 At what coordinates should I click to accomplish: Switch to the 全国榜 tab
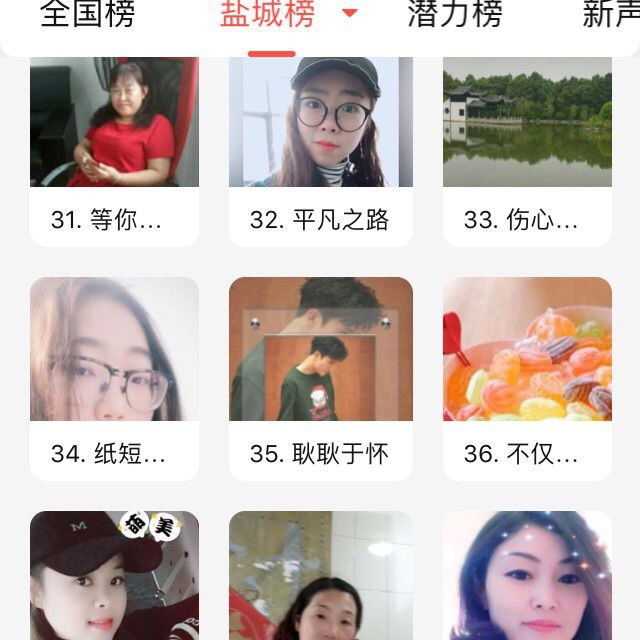[x=87, y=15]
